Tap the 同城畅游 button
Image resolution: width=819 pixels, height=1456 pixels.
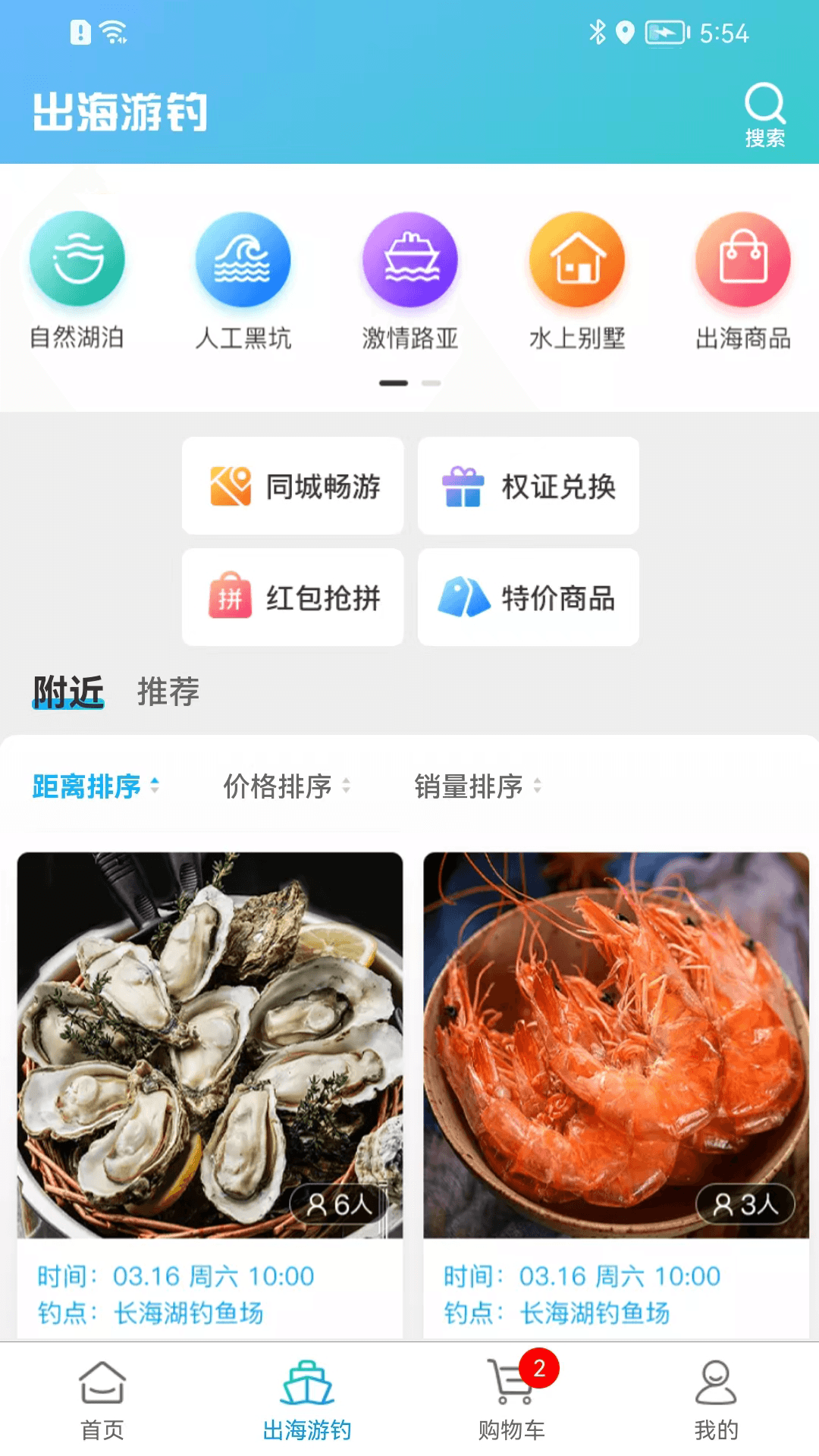(x=293, y=486)
